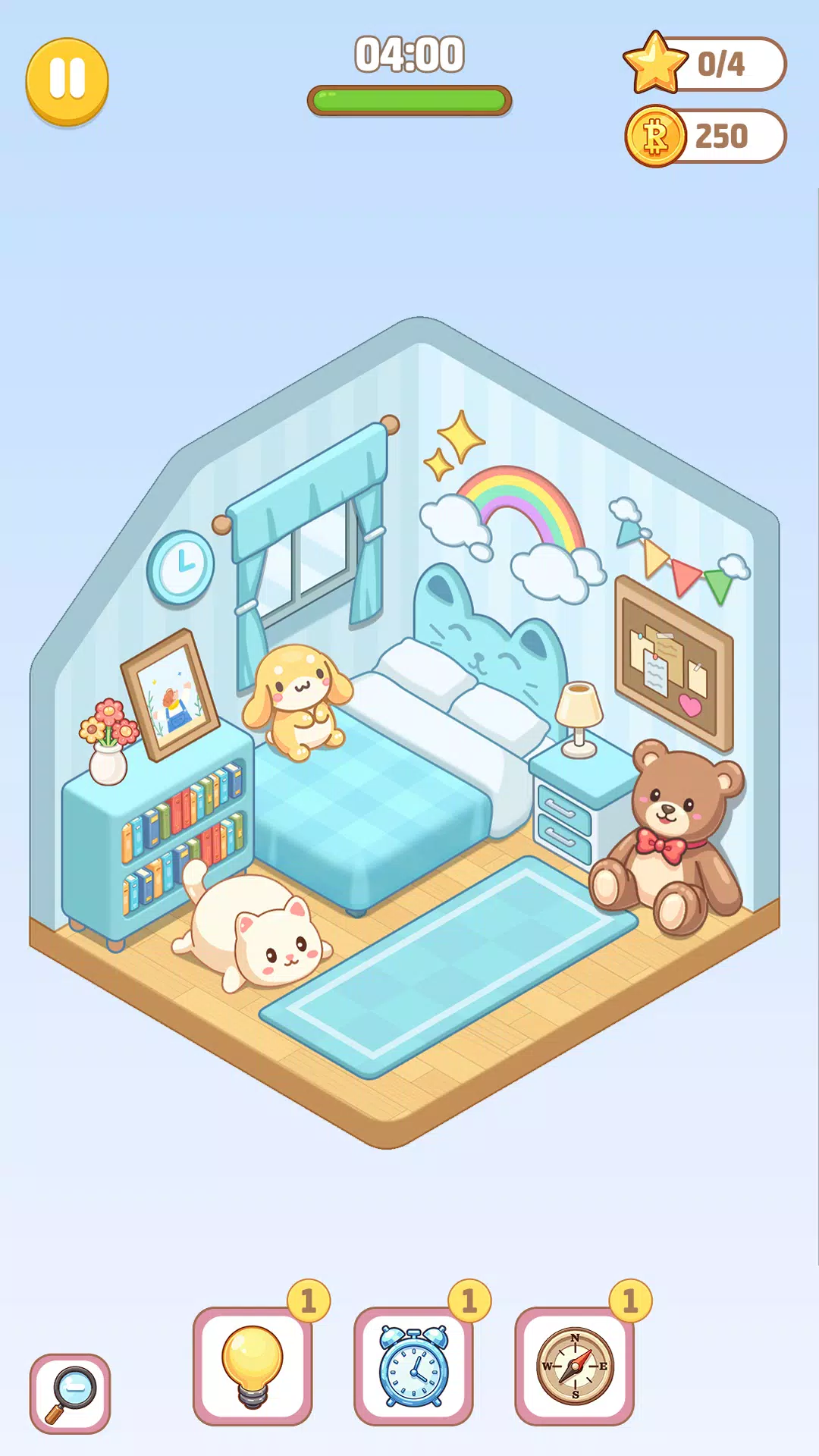Use the lightbulb hint power-up
The height and width of the screenshot is (1456, 819).
click(253, 1366)
